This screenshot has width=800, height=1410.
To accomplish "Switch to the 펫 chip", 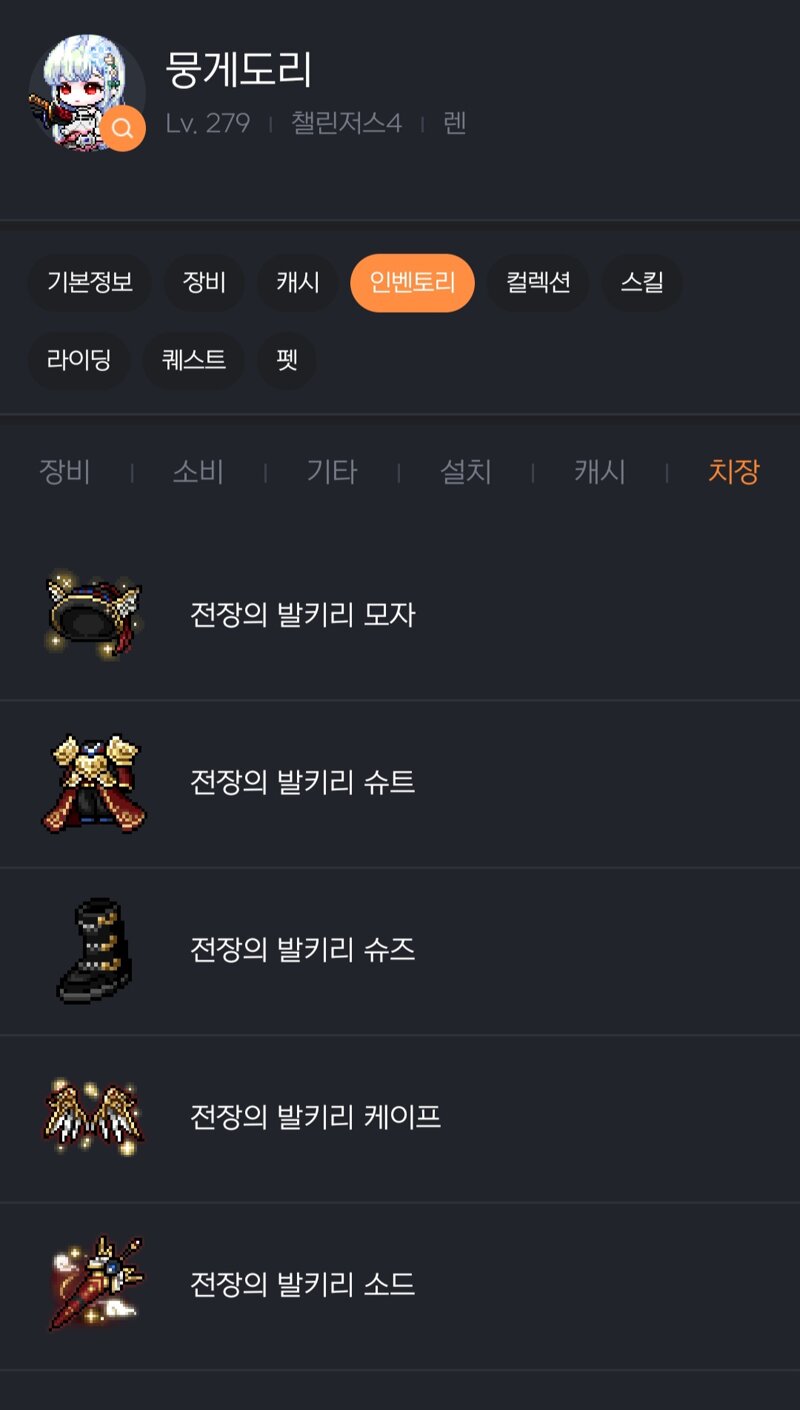I will click(x=287, y=360).
